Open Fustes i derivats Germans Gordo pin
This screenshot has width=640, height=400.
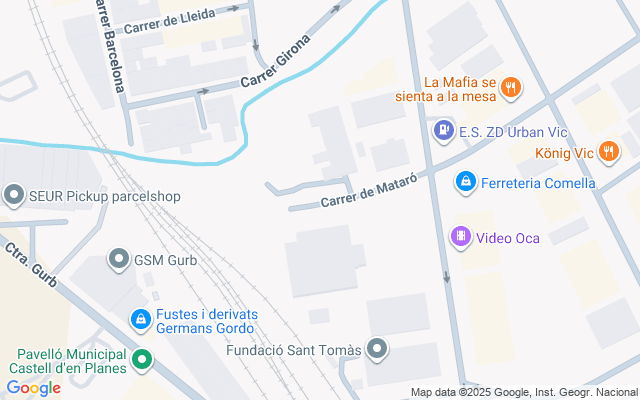click(x=141, y=320)
